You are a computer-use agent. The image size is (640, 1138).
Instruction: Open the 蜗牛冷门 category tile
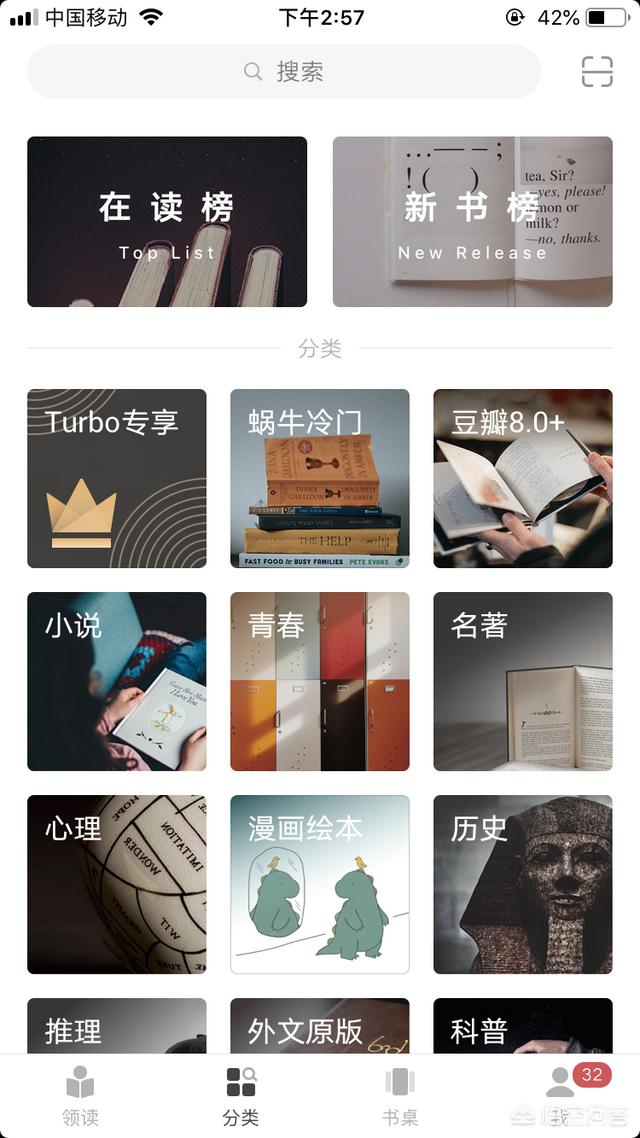tap(320, 479)
